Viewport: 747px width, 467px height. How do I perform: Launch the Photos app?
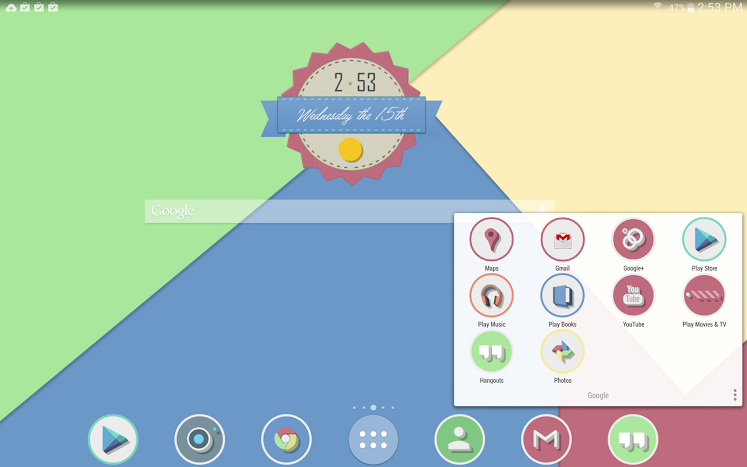(x=562, y=352)
